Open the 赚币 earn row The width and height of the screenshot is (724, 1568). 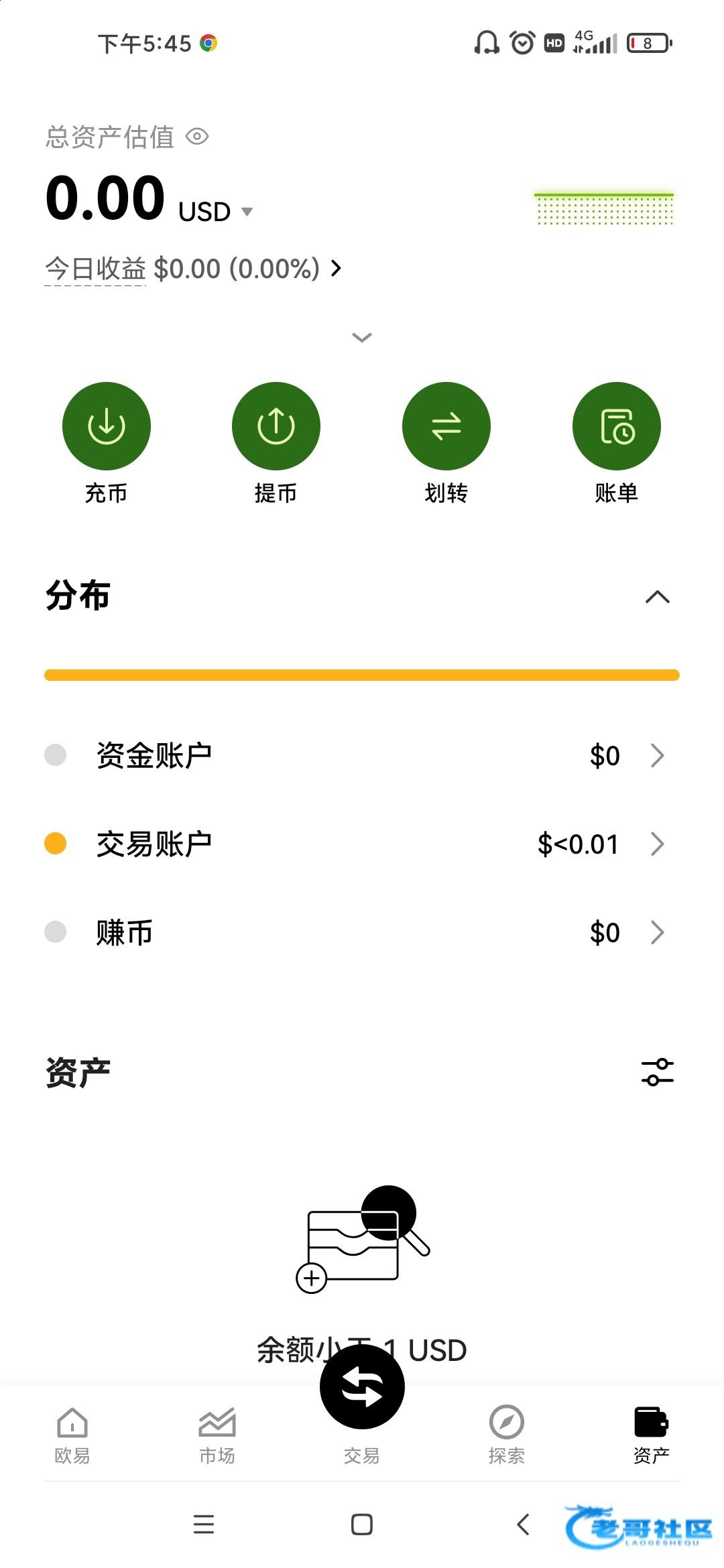[x=362, y=932]
